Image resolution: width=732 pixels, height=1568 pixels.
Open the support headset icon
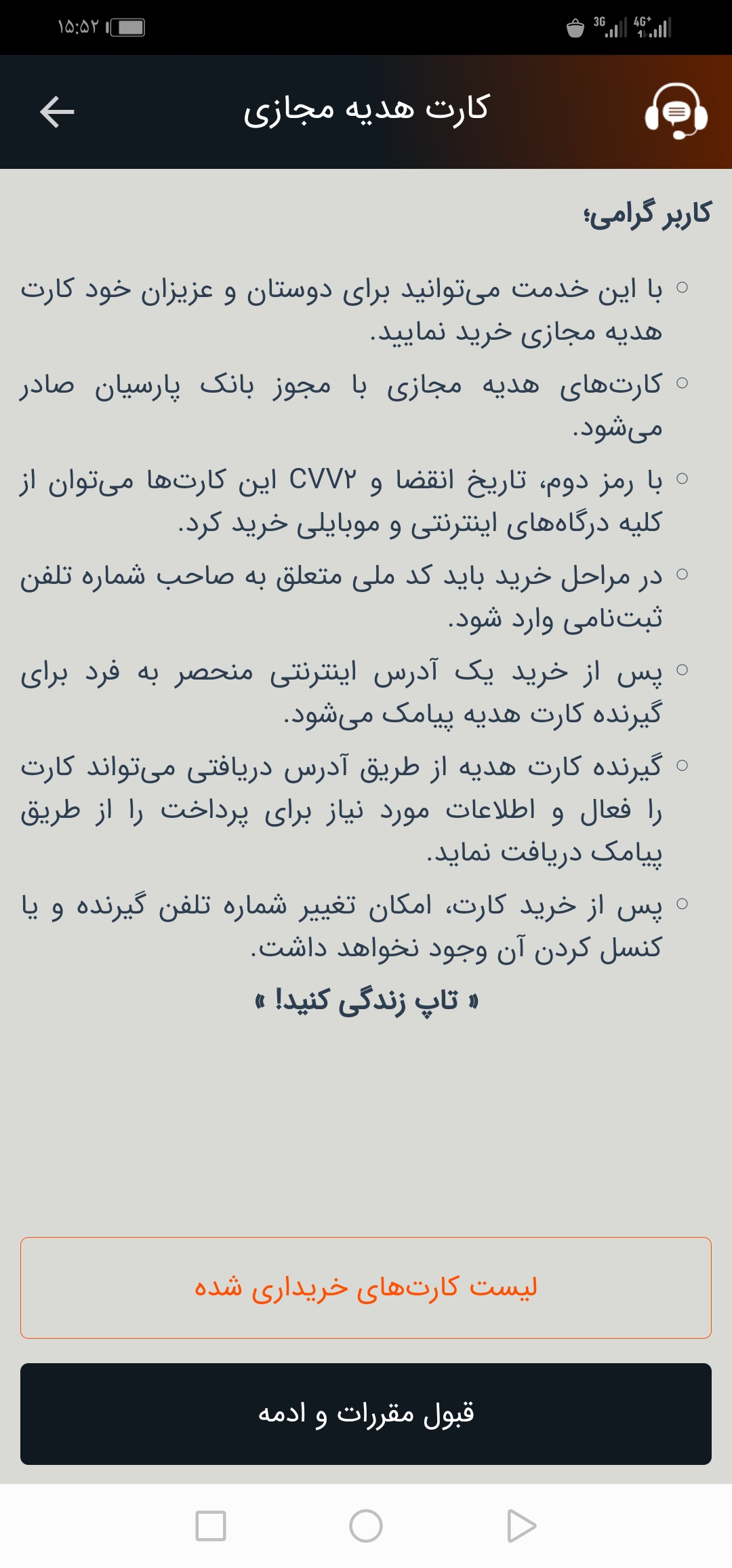(x=676, y=111)
